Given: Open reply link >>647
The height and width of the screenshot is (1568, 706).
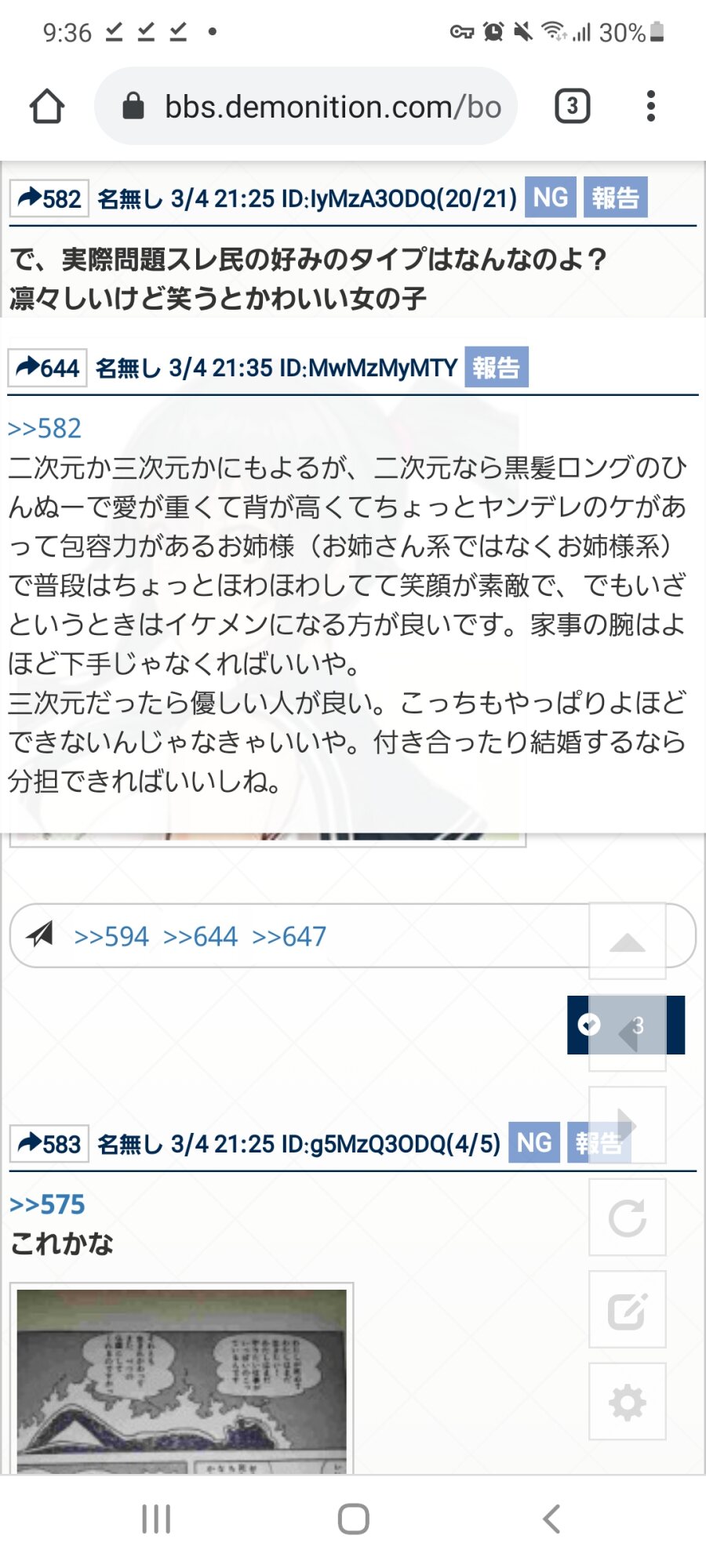Looking at the screenshot, I should (289, 936).
